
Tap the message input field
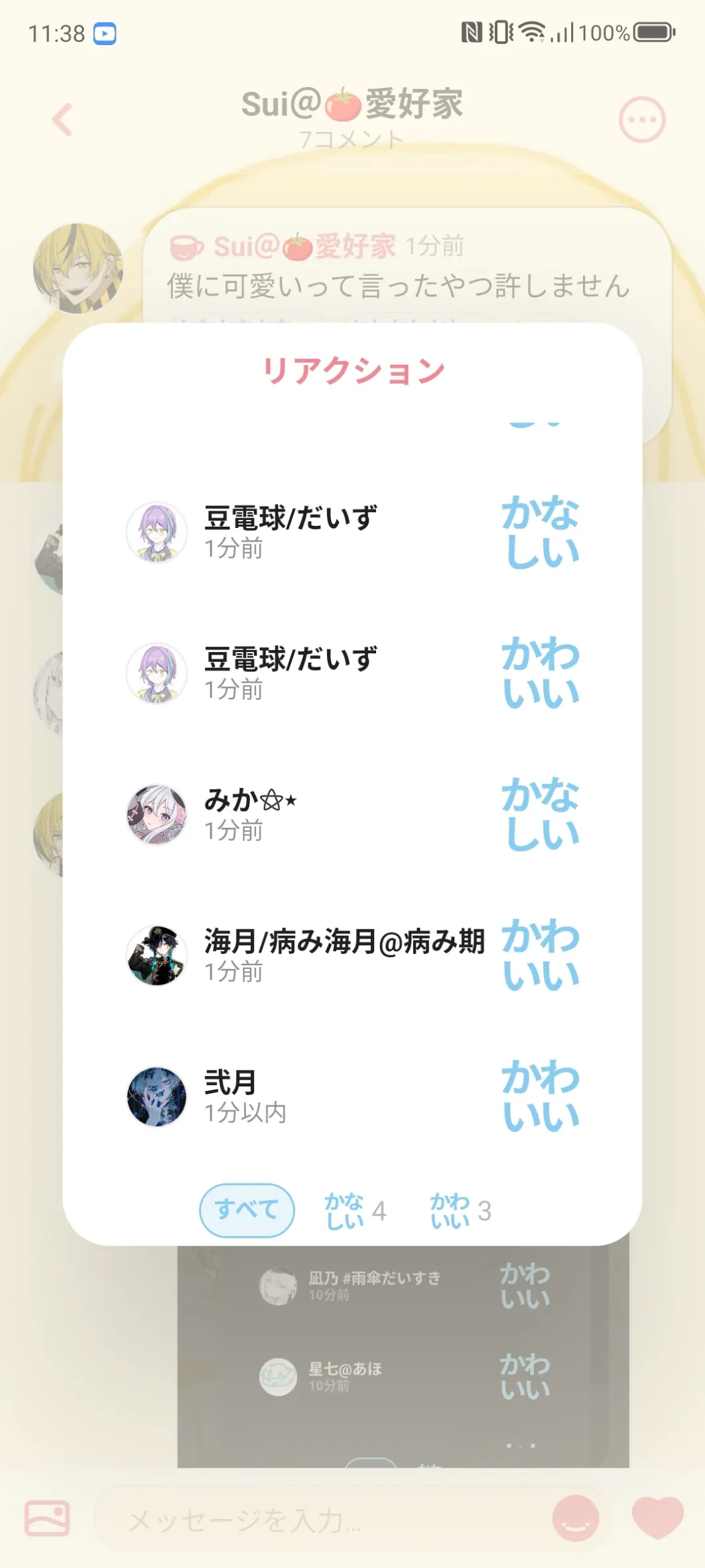tap(318, 1520)
